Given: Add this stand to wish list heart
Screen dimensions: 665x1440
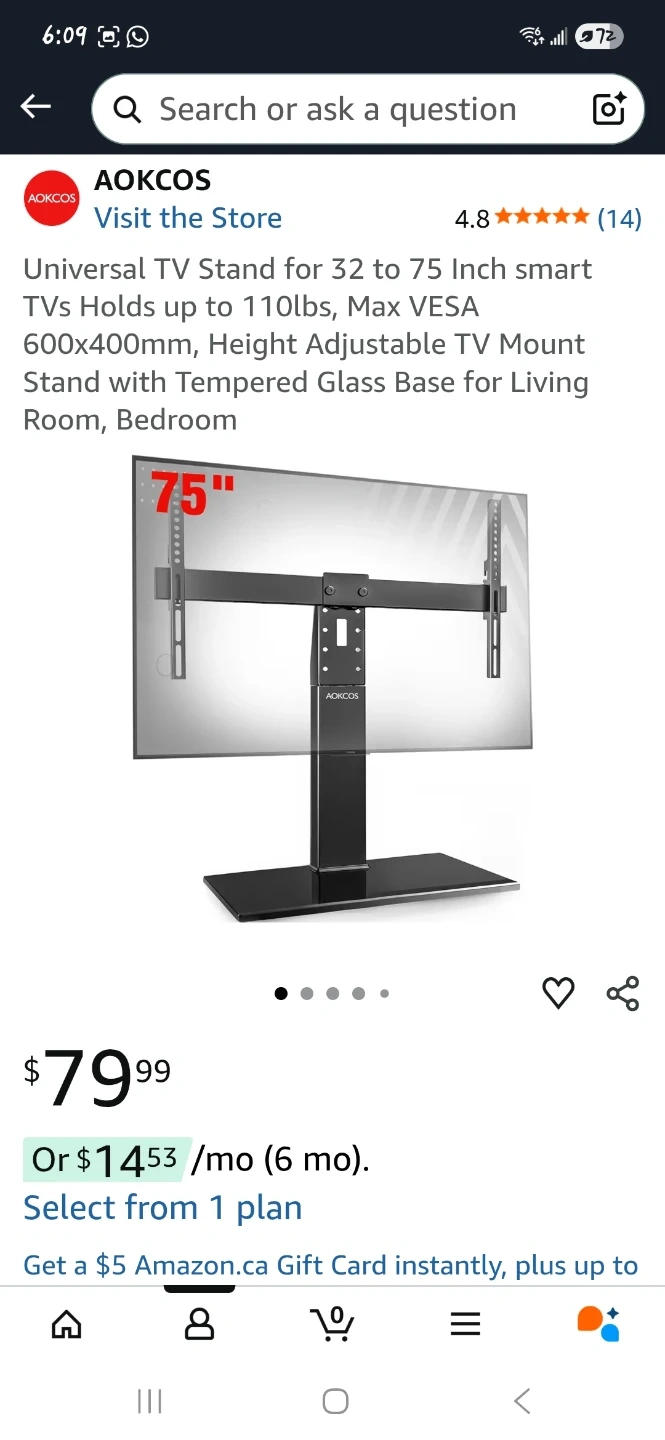Looking at the screenshot, I should (x=558, y=993).
